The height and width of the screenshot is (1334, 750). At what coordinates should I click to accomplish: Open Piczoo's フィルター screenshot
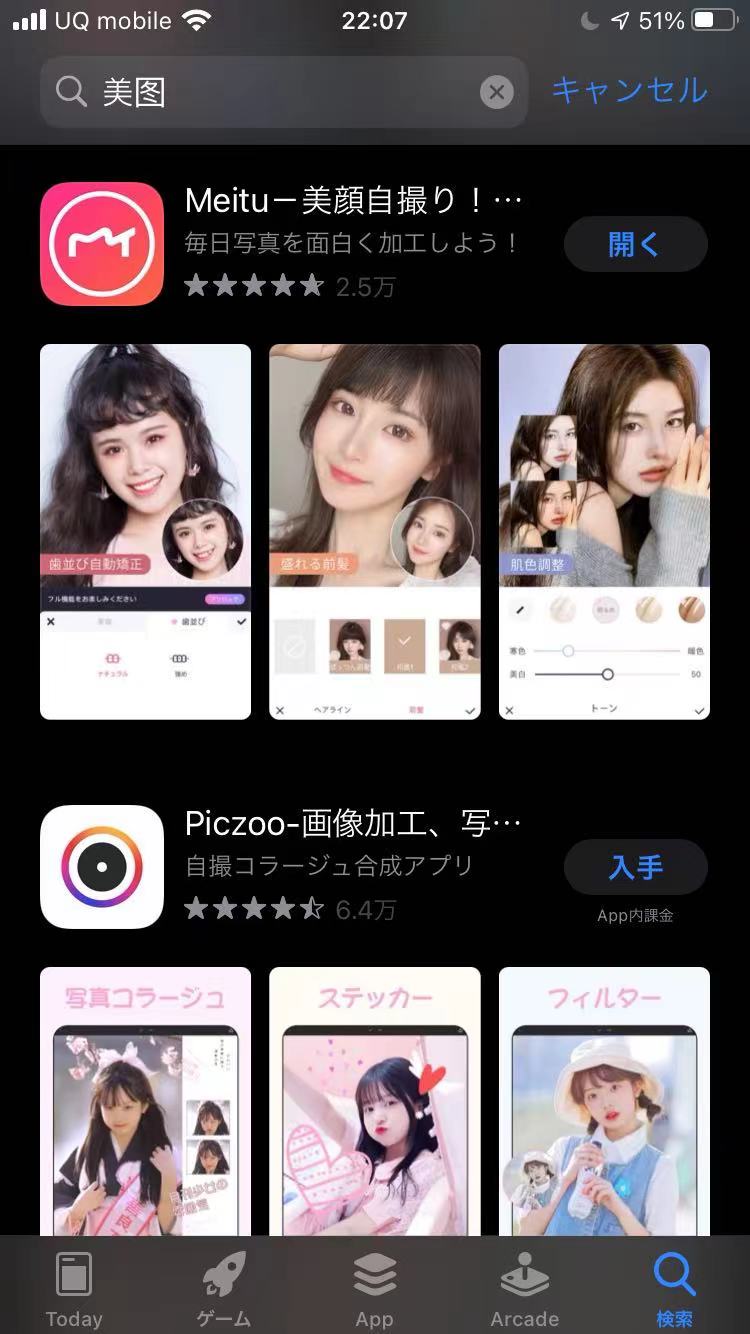tap(604, 1100)
